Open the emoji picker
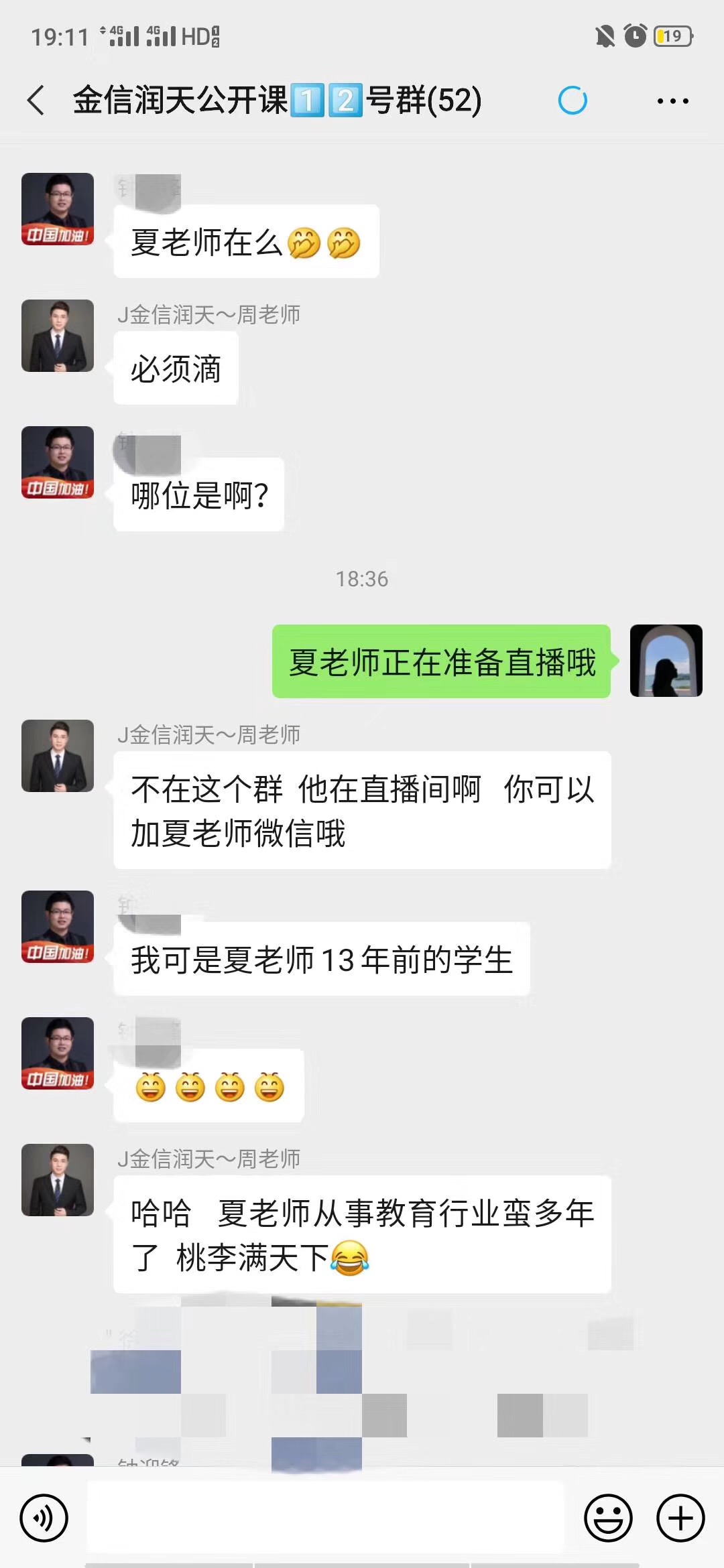The width and height of the screenshot is (724, 1568). point(608,1518)
